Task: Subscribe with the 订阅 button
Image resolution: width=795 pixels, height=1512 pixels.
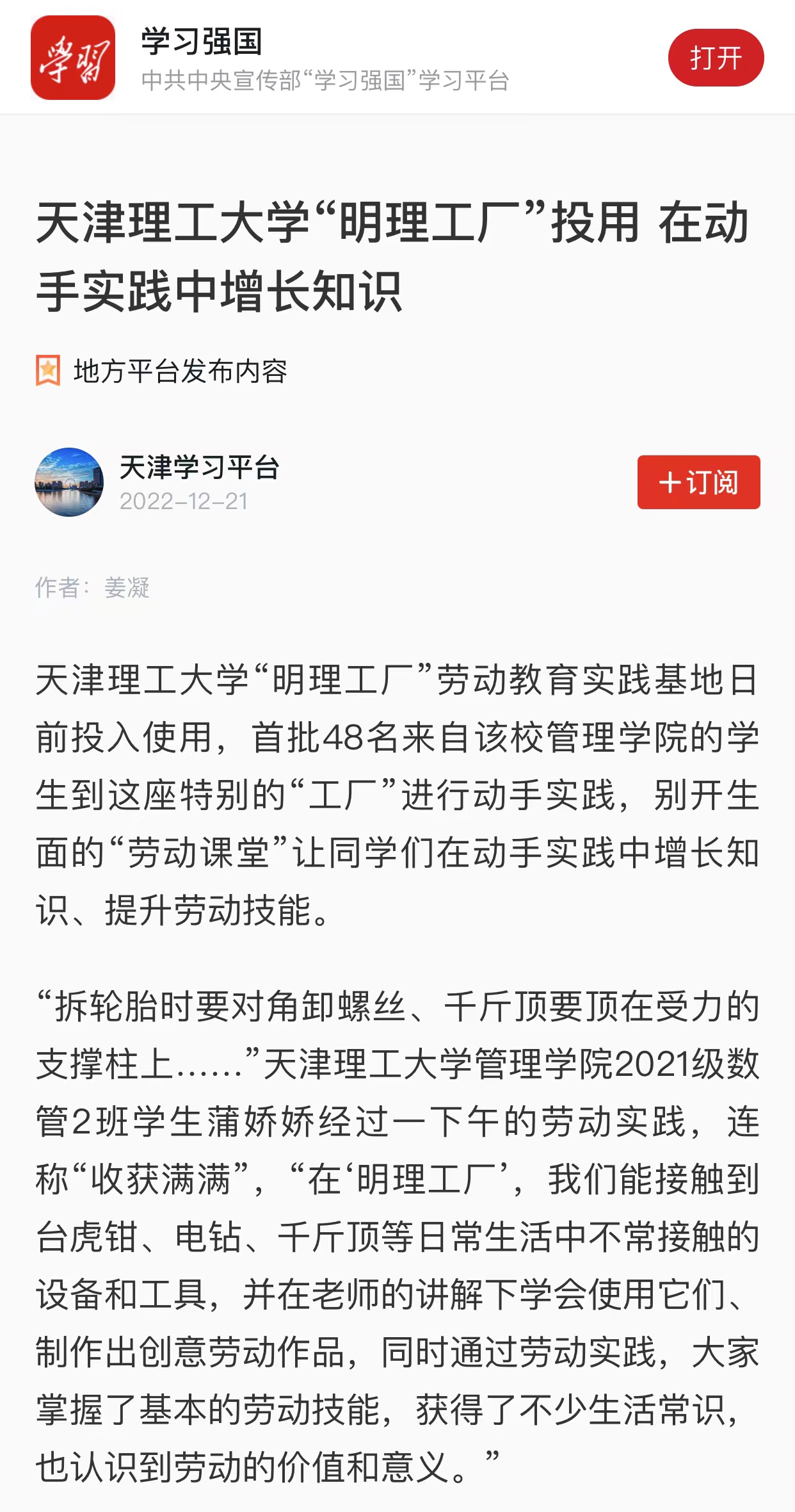Action: [x=698, y=482]
